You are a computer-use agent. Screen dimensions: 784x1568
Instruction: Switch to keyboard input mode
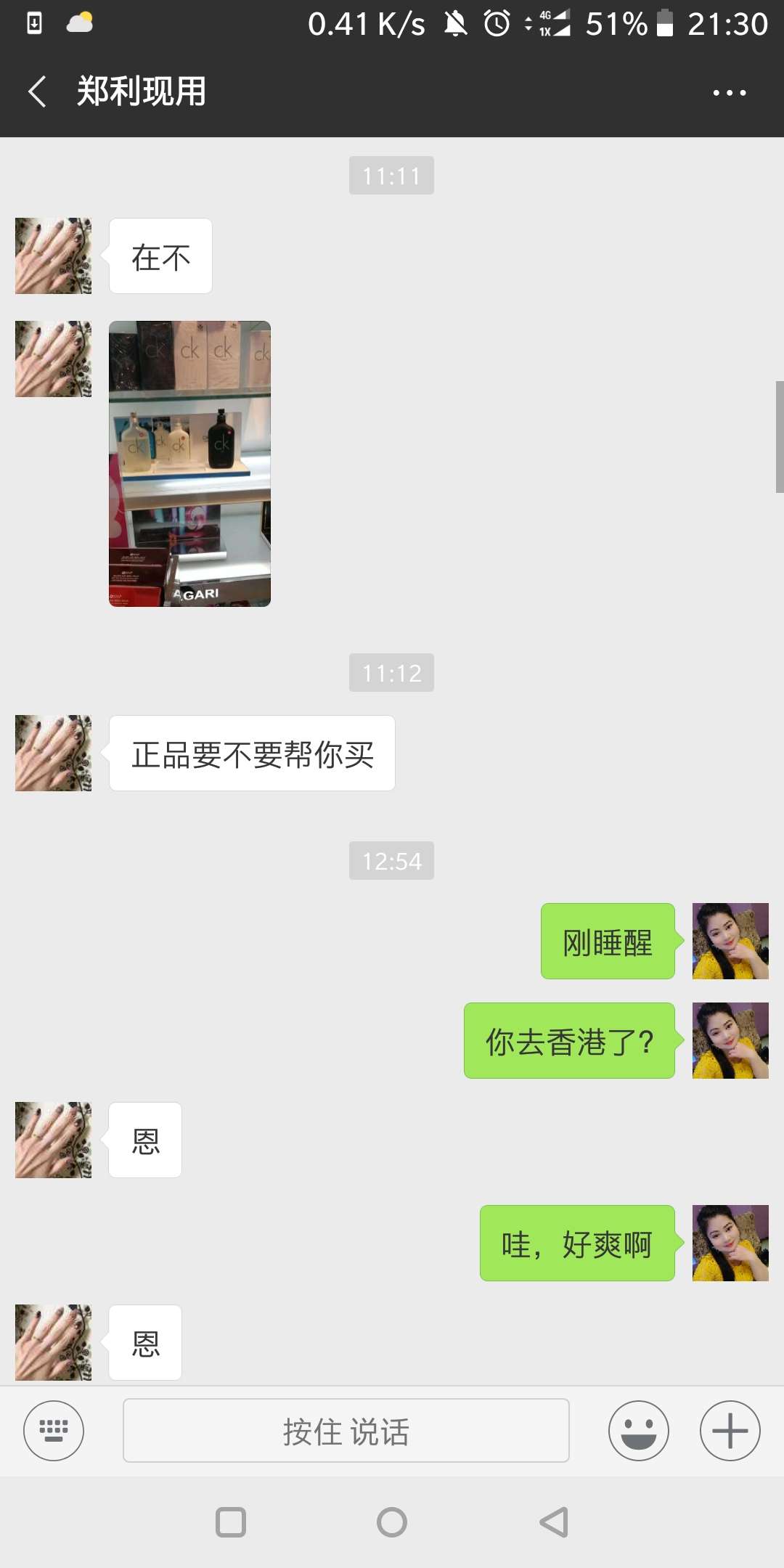click(x=53, y=1431)
